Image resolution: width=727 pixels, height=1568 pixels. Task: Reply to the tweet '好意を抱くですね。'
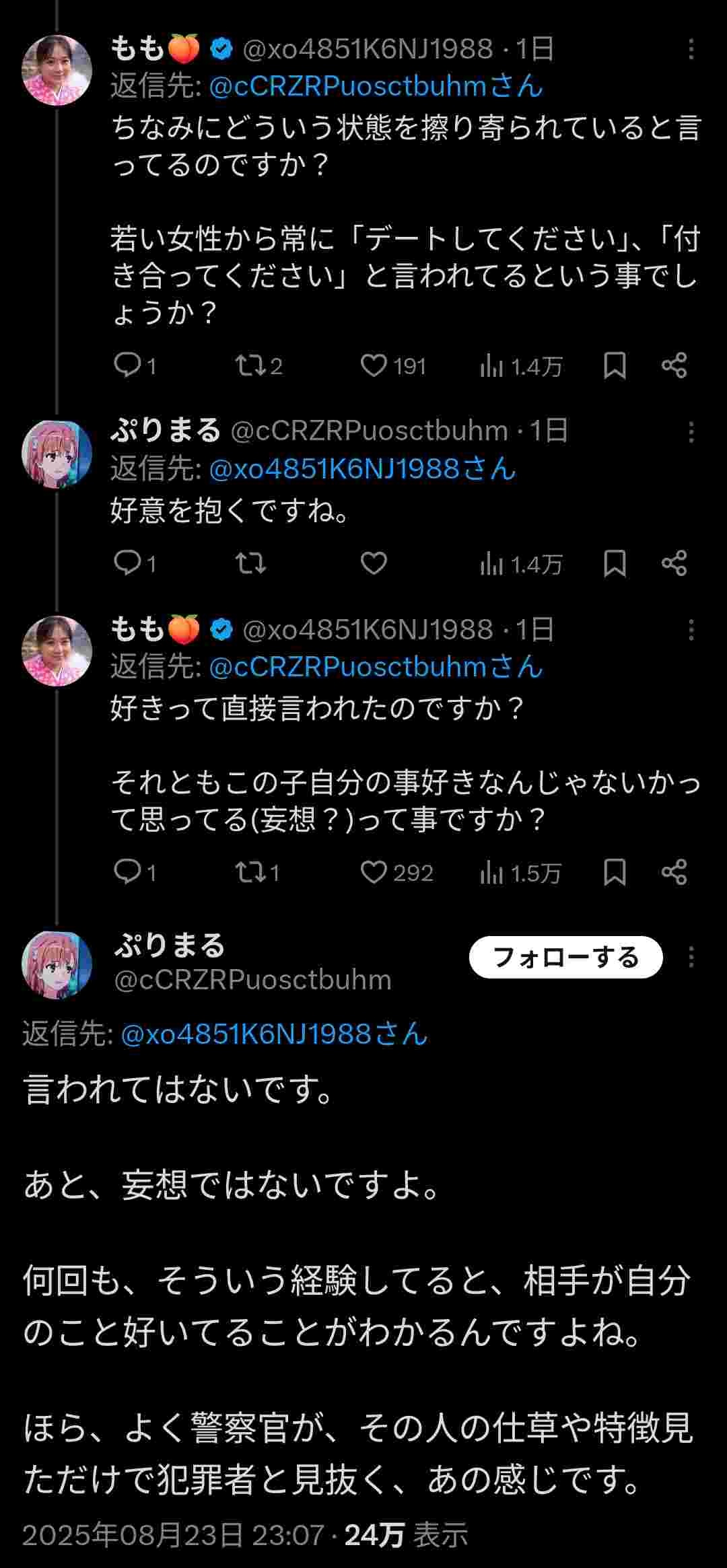[x=127, y=563]
